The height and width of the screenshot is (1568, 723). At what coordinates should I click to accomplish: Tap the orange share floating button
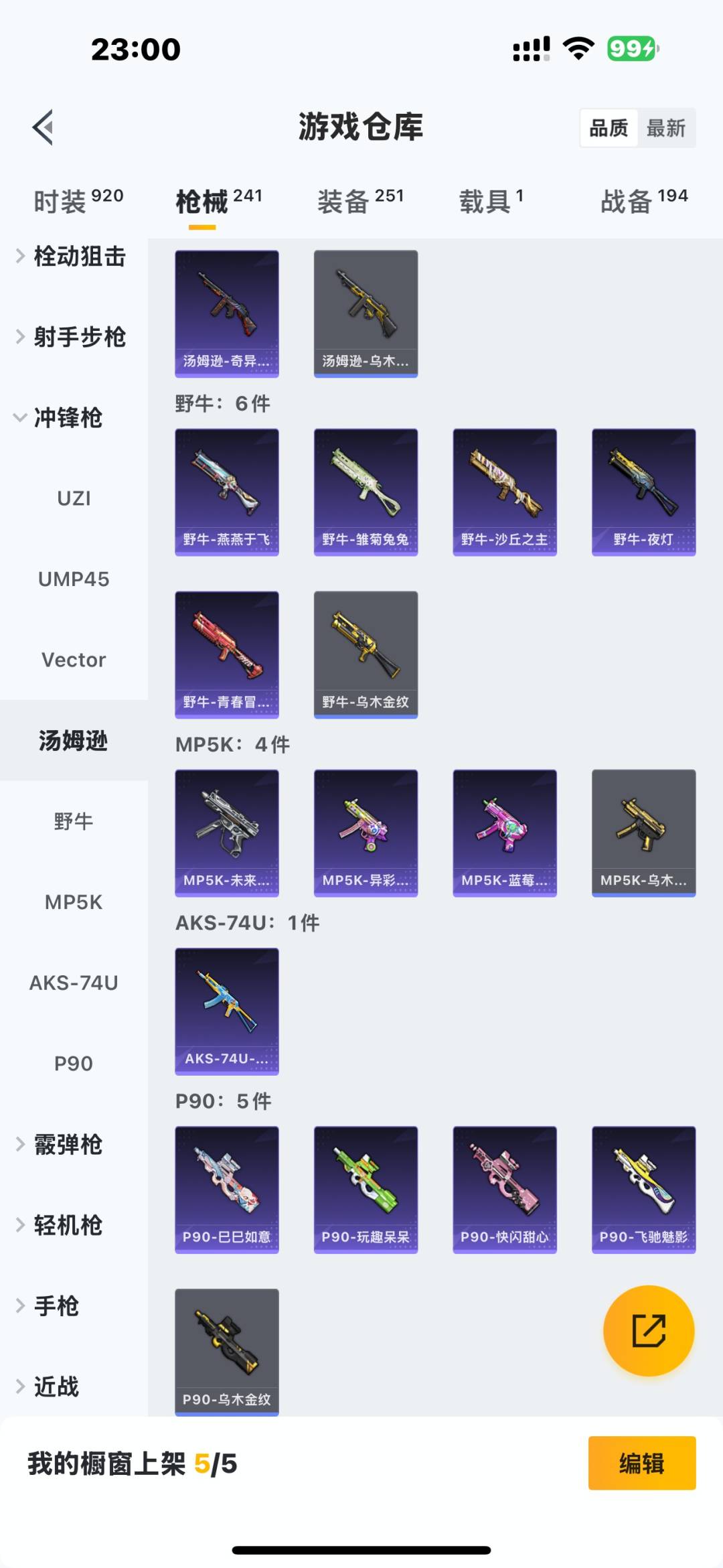pos(649,1331)
